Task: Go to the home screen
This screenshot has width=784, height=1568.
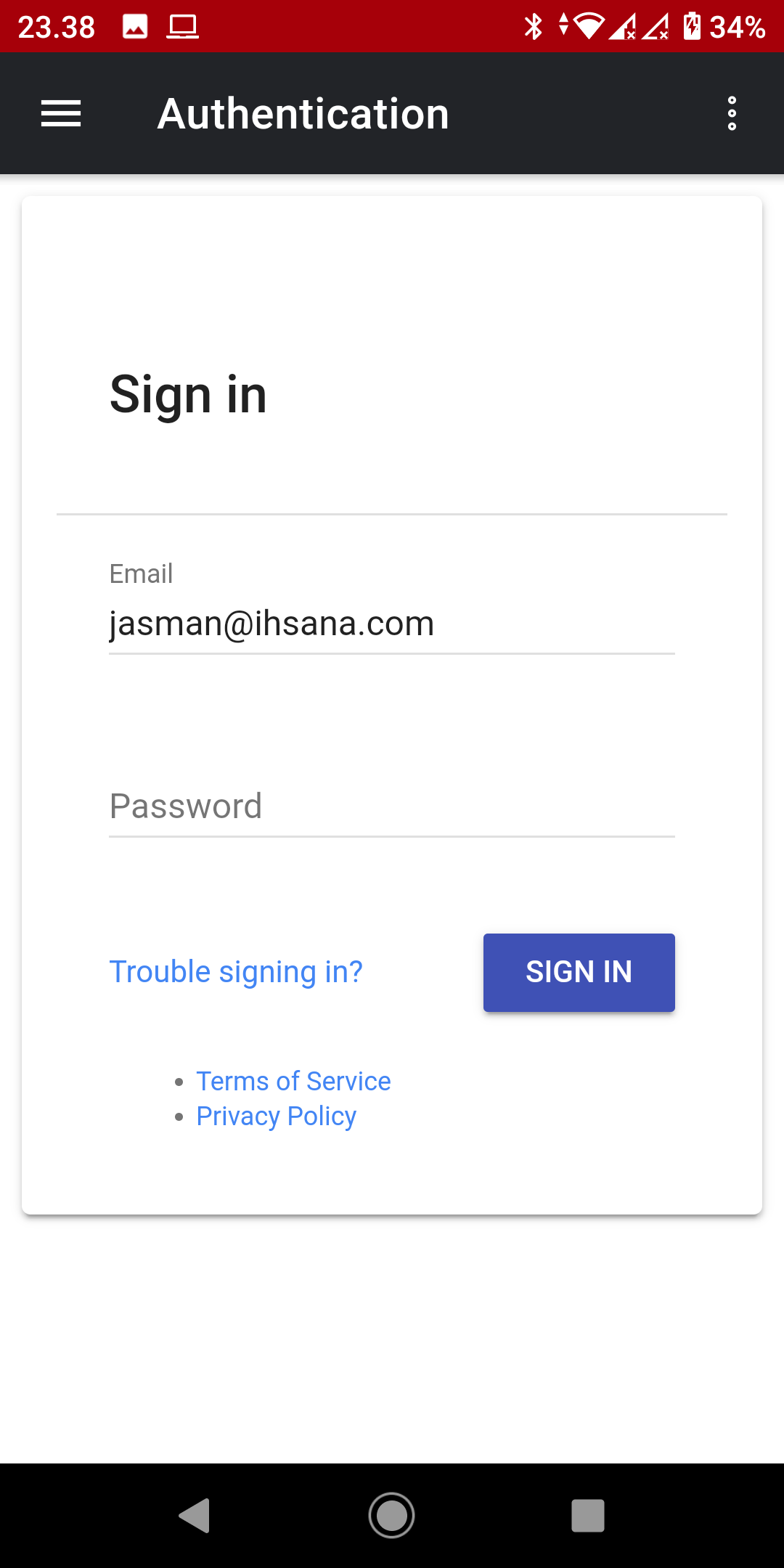Action: [x=392, y=1515]
